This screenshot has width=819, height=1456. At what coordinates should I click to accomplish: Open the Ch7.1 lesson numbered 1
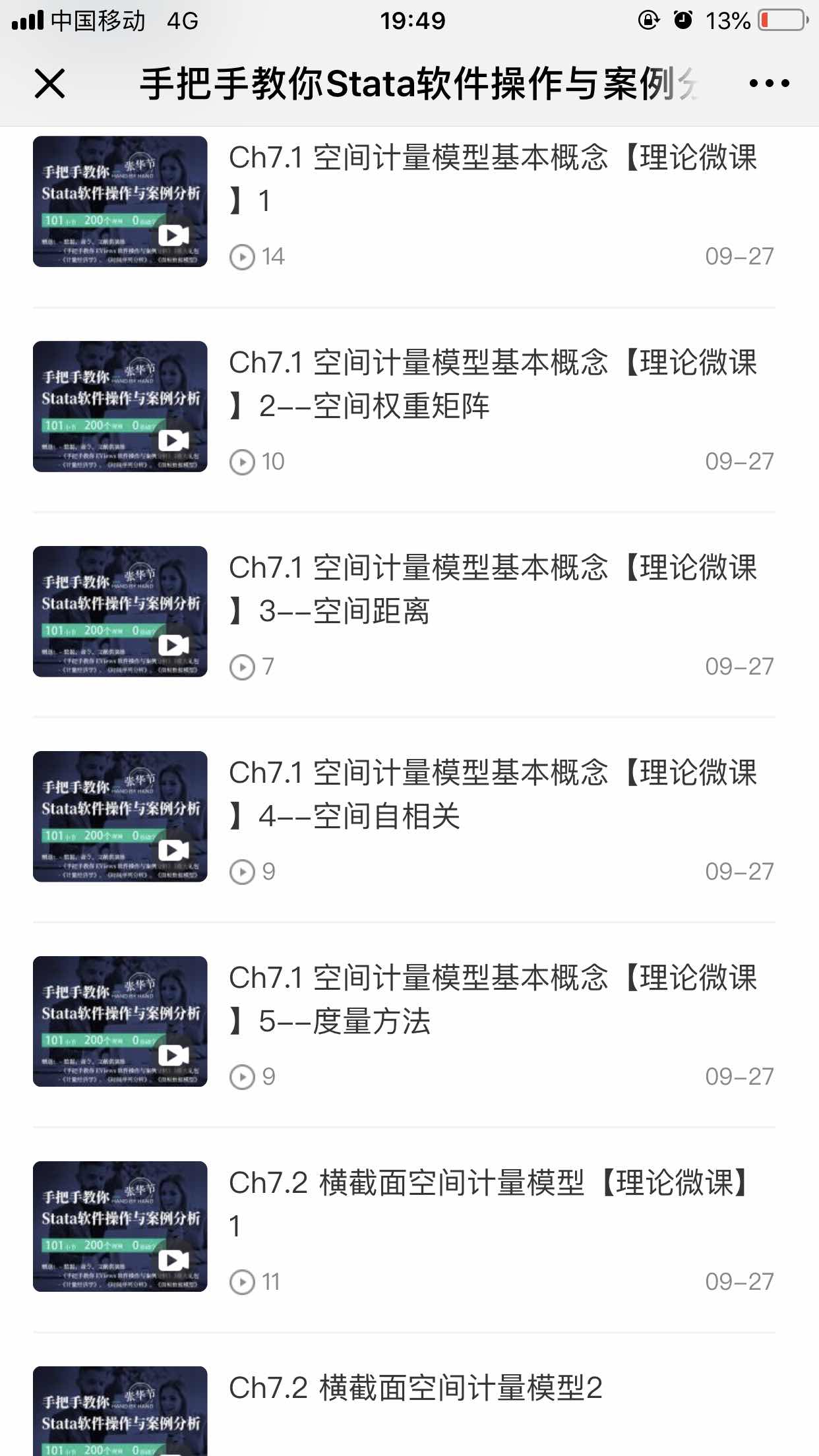point(492,179)
